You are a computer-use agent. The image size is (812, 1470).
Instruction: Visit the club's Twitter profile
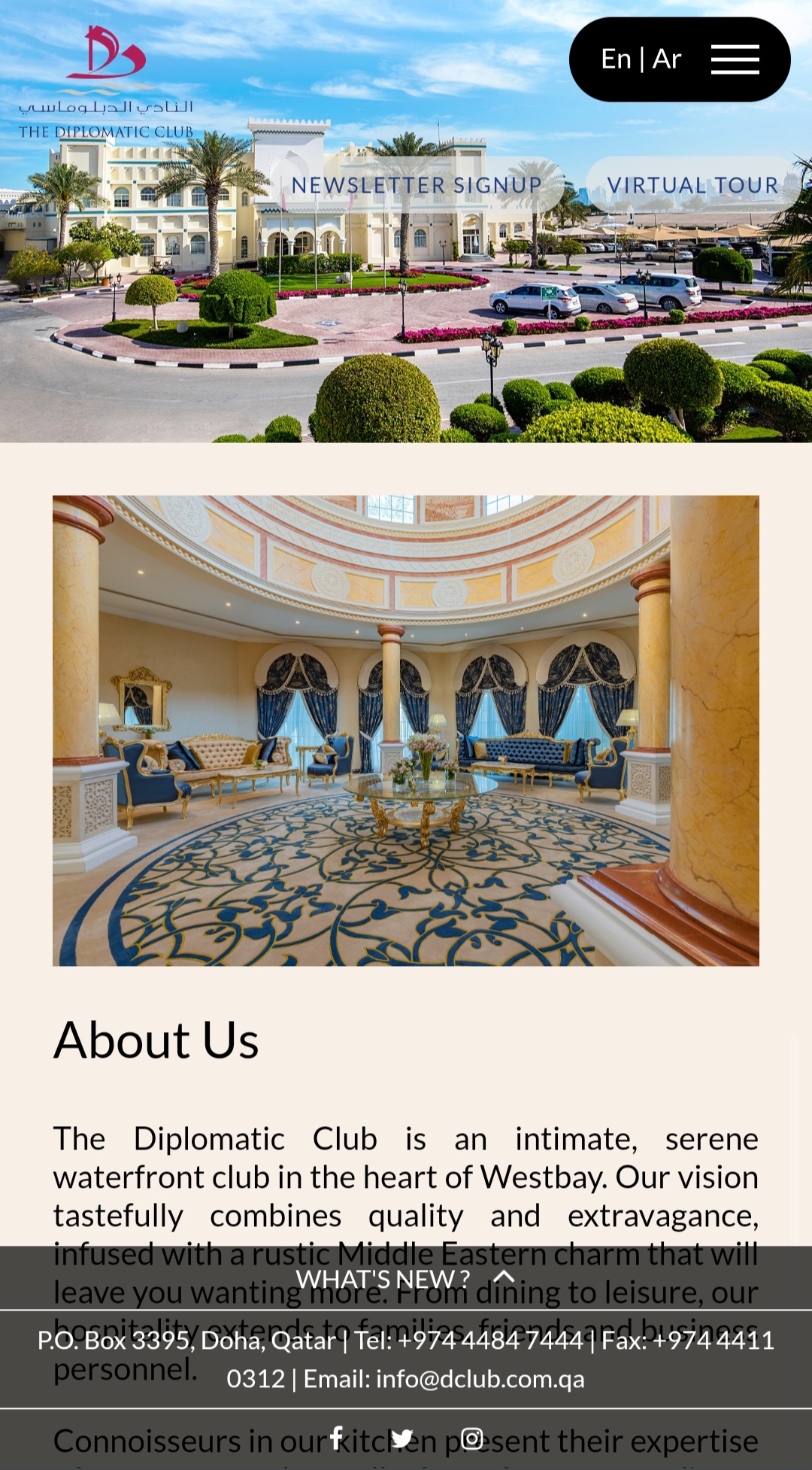(402, 1438)
